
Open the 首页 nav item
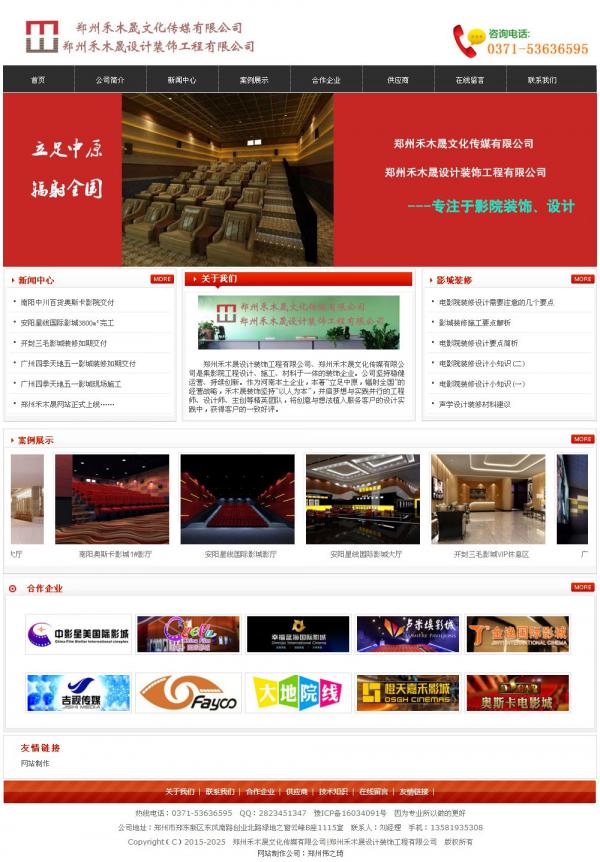click(38, 80)
